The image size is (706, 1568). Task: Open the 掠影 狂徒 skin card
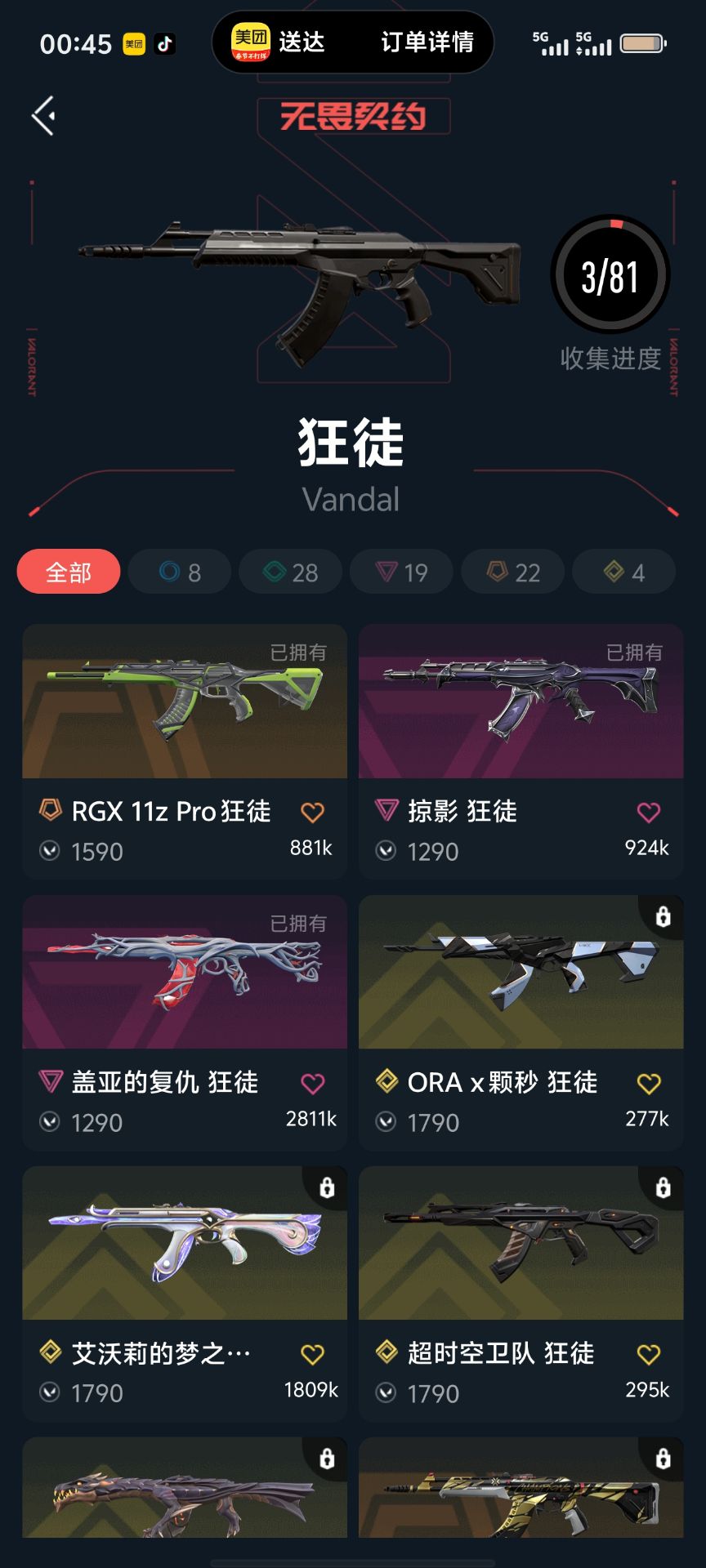[x=521, y=702]
